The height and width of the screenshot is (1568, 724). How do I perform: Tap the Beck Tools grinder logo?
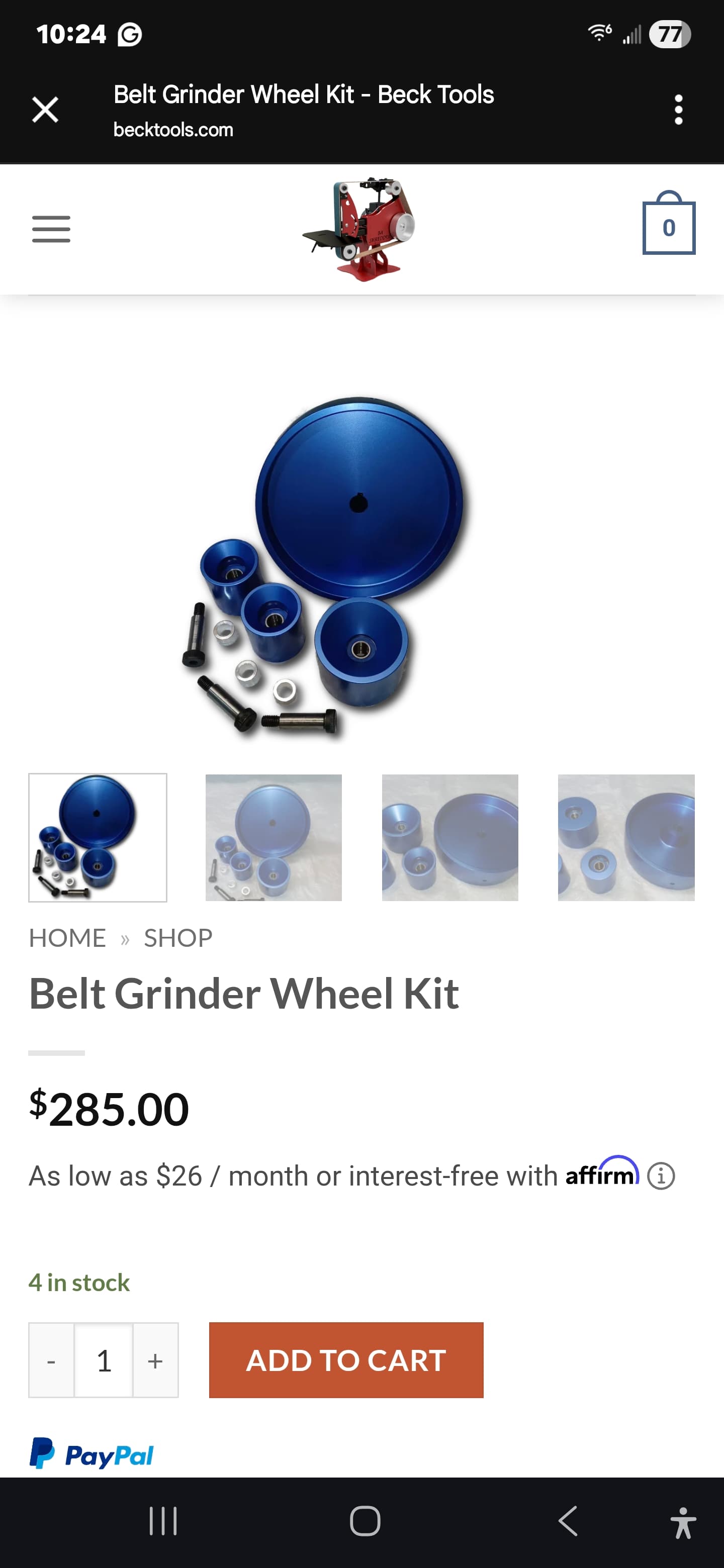pyautogui.click(x=360, y=229)
